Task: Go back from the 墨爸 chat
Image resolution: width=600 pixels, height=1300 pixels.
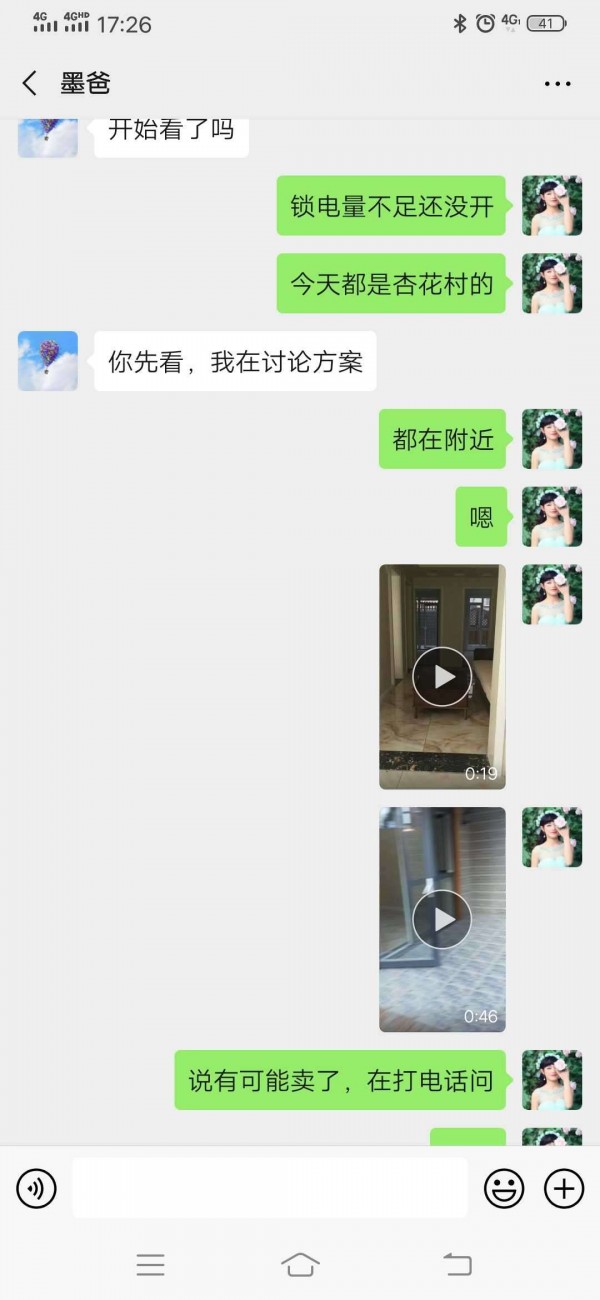Action: [30, 83]
